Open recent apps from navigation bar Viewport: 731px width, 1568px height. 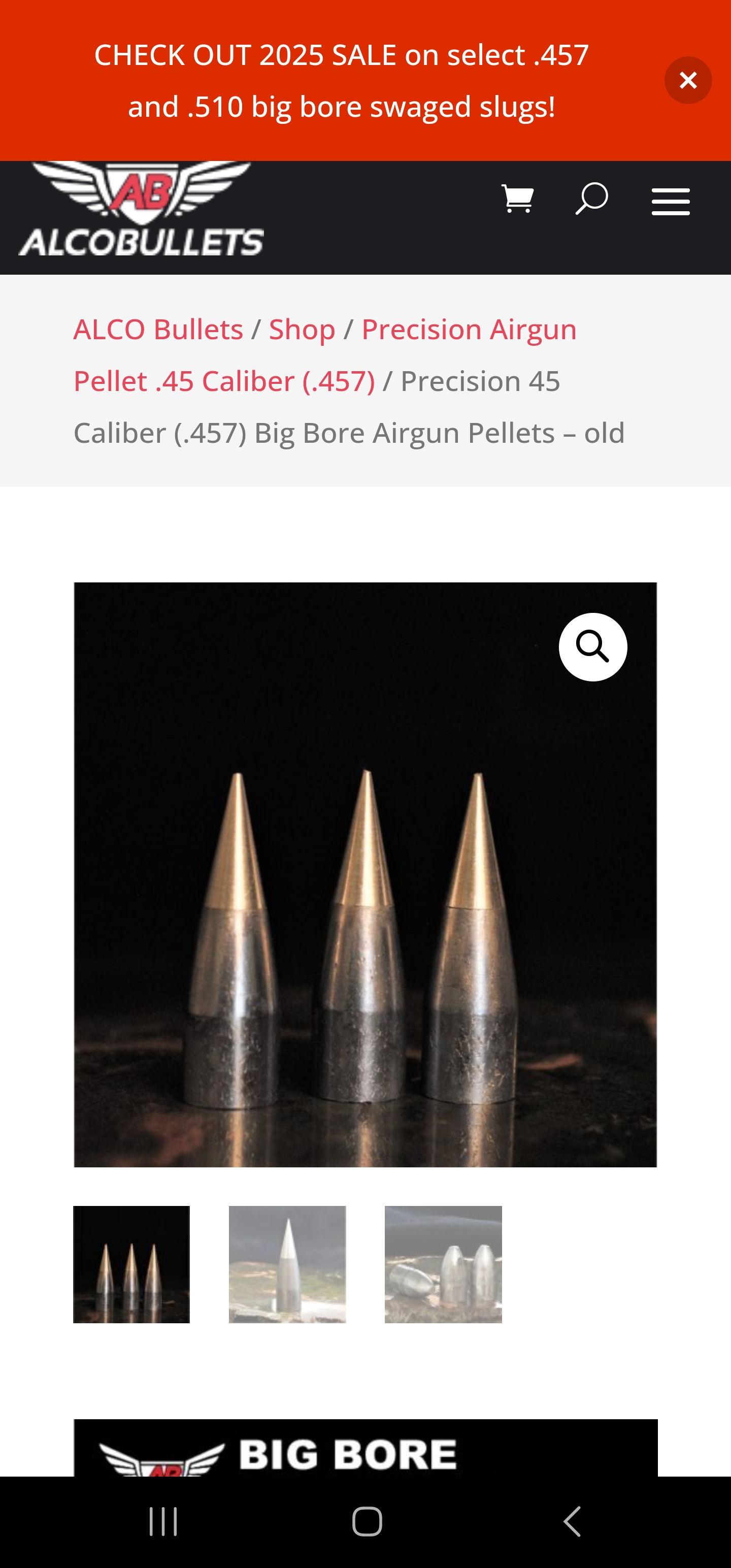click(162, 1521)
